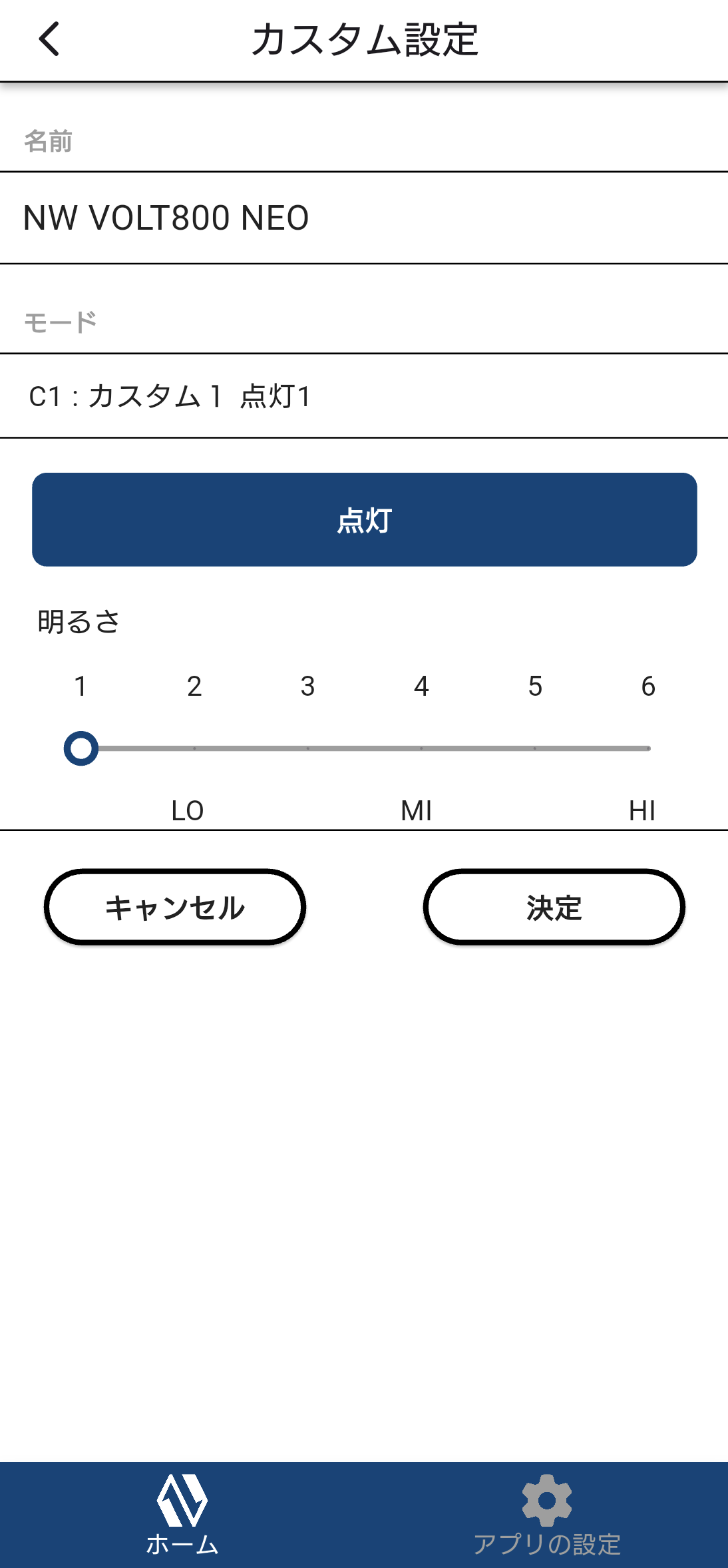Screen dimensions: 728x1568
Task: Open the mode selector C1 カスタム1 点灯1
Action: pyautogui.click(x=364, y=396)
